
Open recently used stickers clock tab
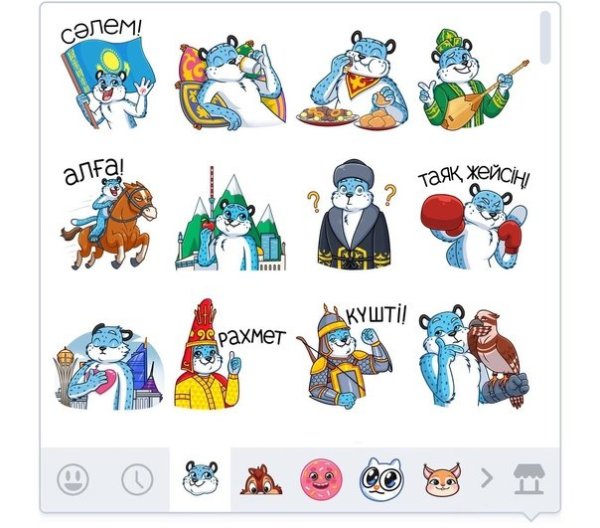tap(137, 480)
